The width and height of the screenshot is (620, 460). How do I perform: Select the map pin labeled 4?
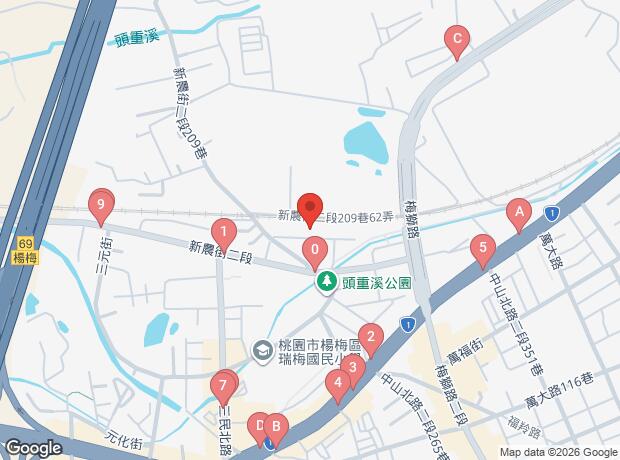point(339,381)
